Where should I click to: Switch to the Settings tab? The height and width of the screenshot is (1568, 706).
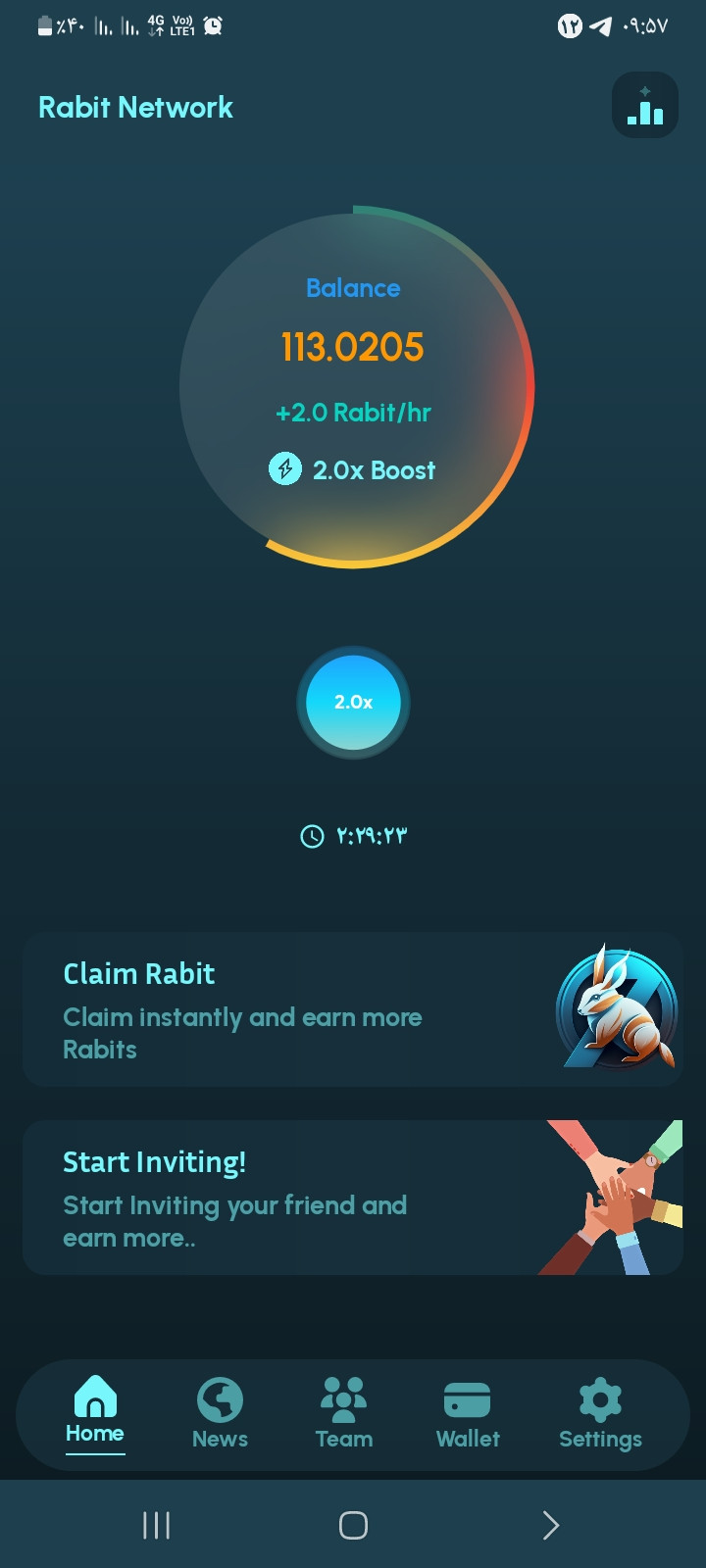600,1414
